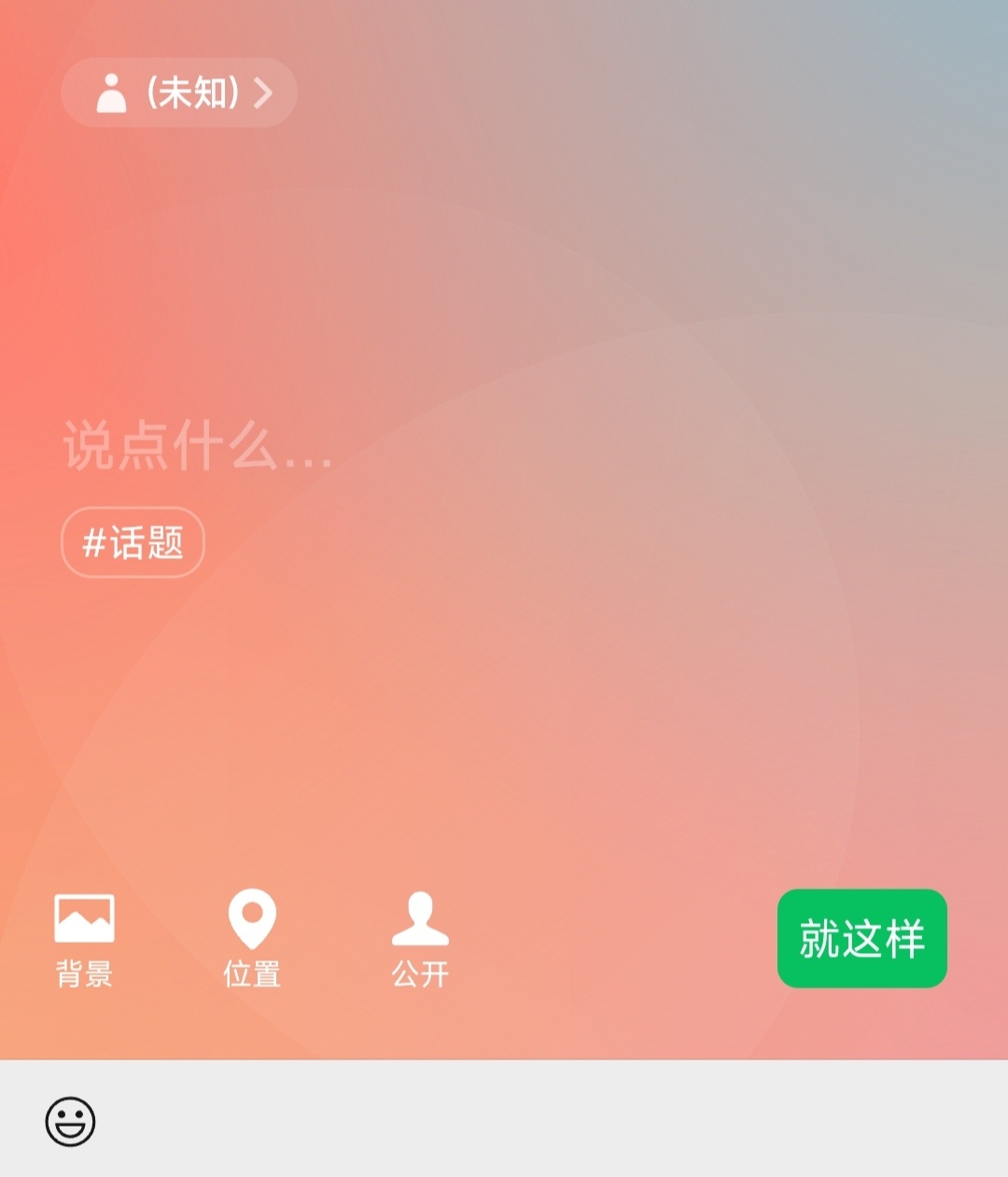The height and width of the screenshot is (1177, 1008).
Task: Tap the green 就这样 button
Action: (861, 938)
